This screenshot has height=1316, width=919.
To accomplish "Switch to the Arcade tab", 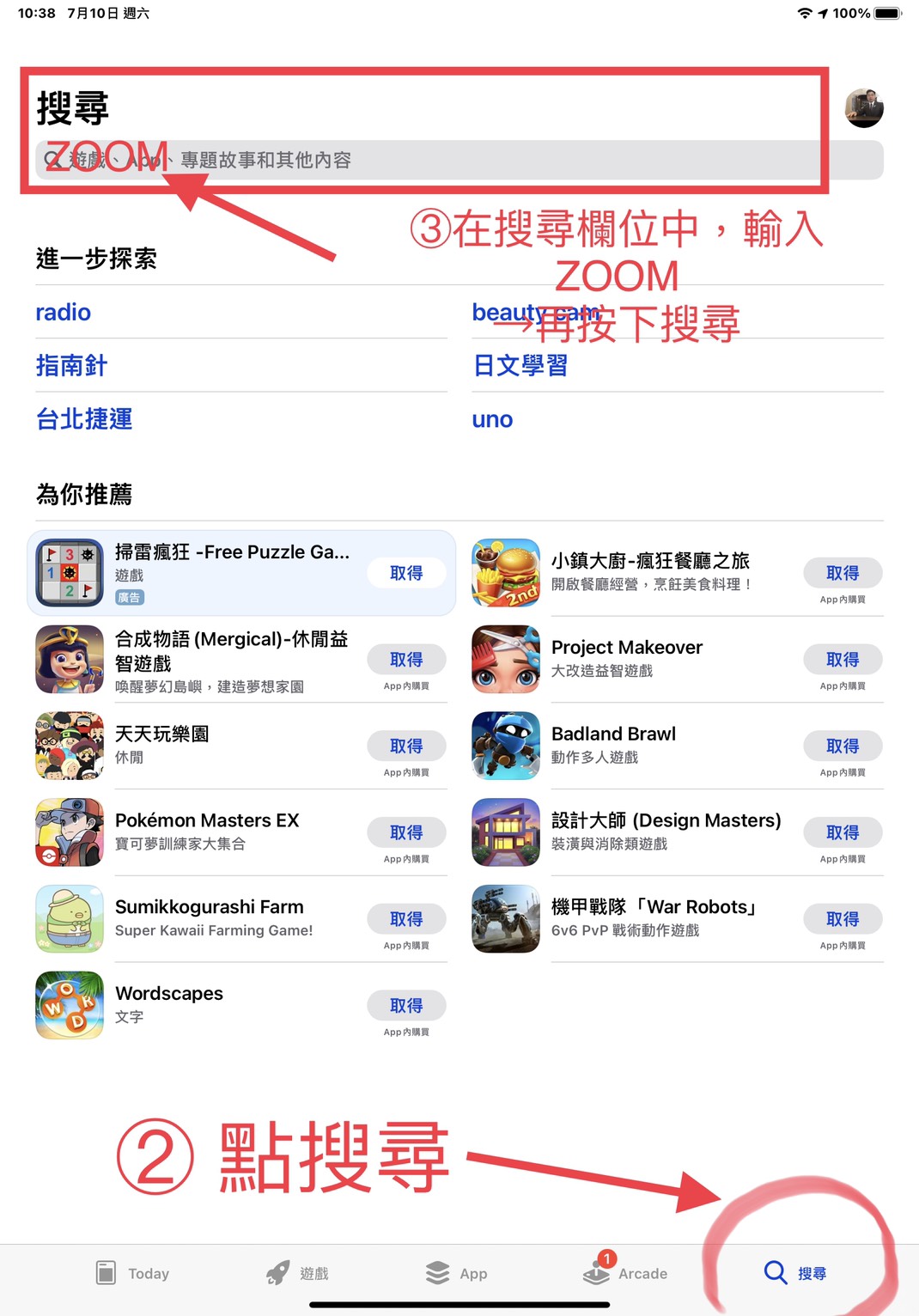I will pyautogui.click(x=625, y=1273).
